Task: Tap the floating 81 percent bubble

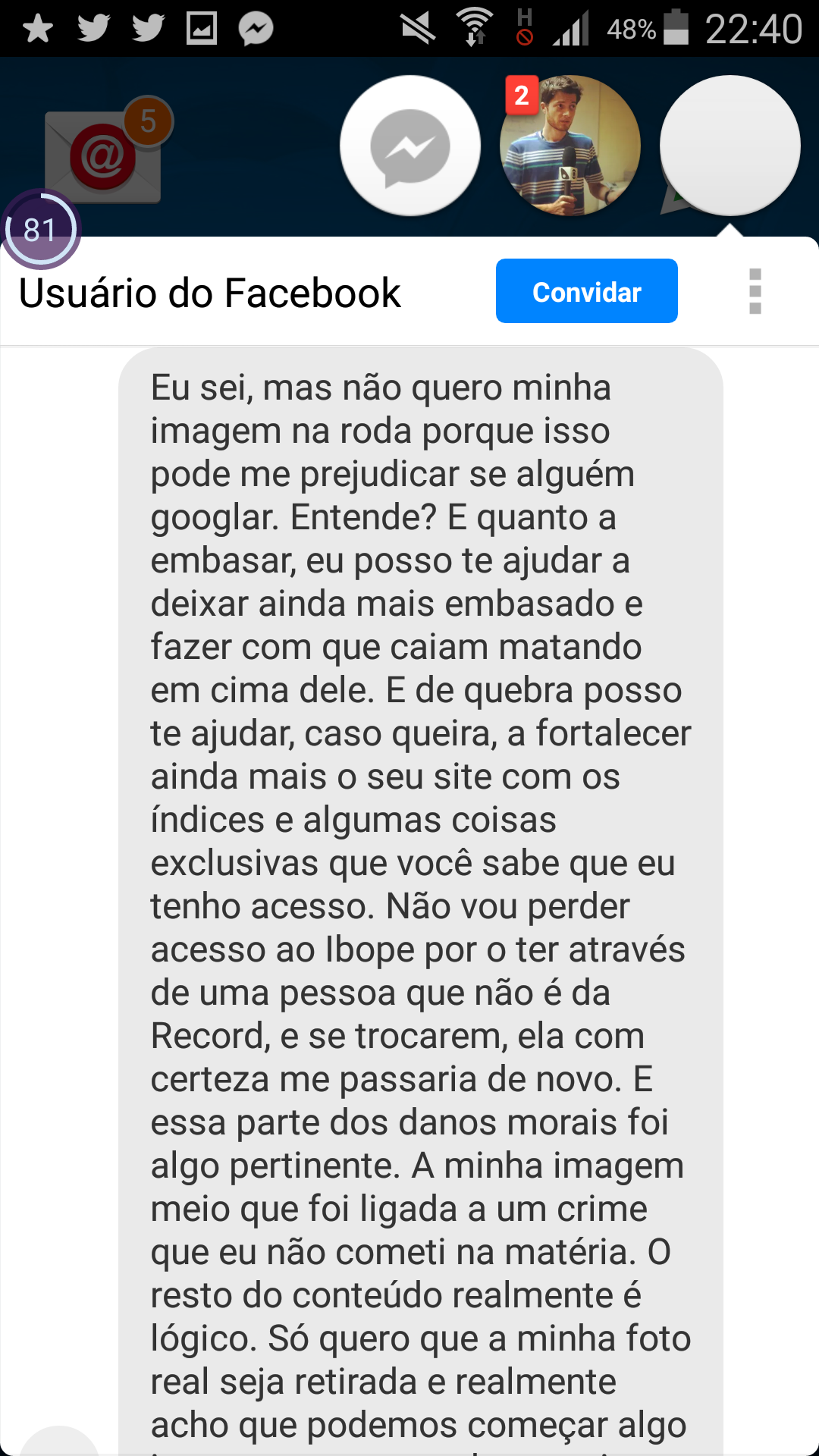Action: coord(40,230)
